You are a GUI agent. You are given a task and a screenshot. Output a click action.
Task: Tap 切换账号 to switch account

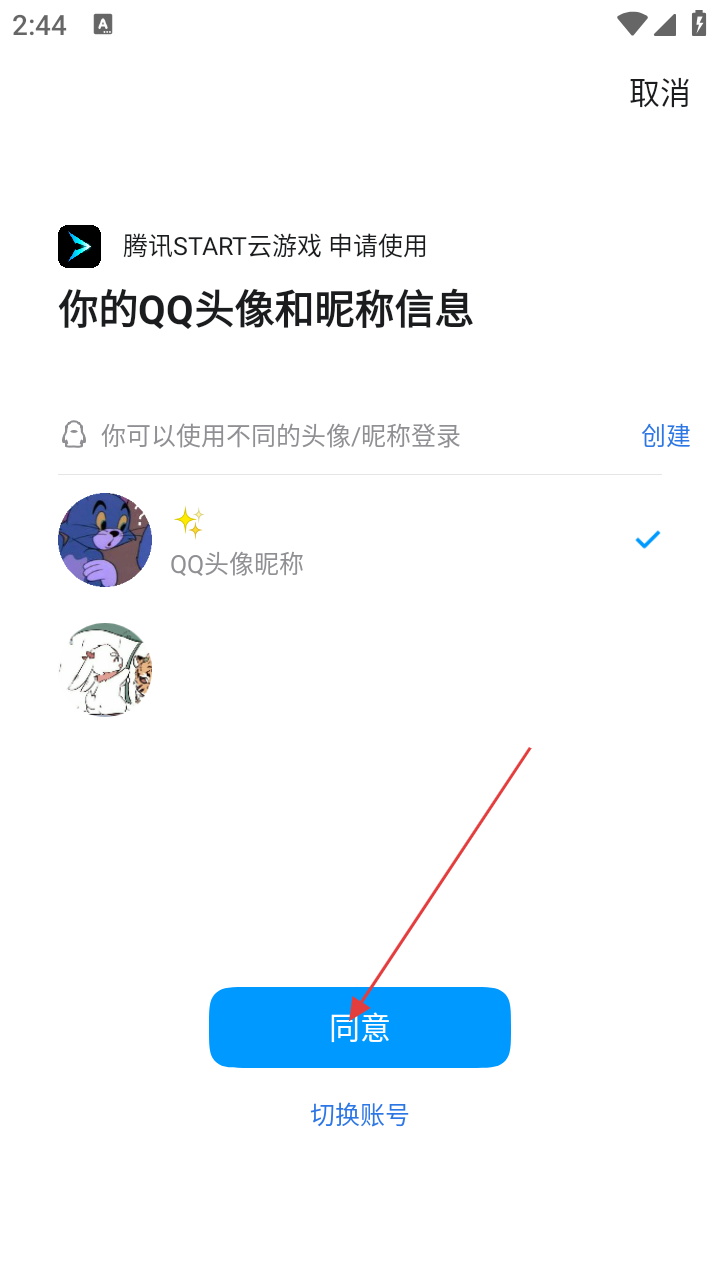[x=360, y=1114]
